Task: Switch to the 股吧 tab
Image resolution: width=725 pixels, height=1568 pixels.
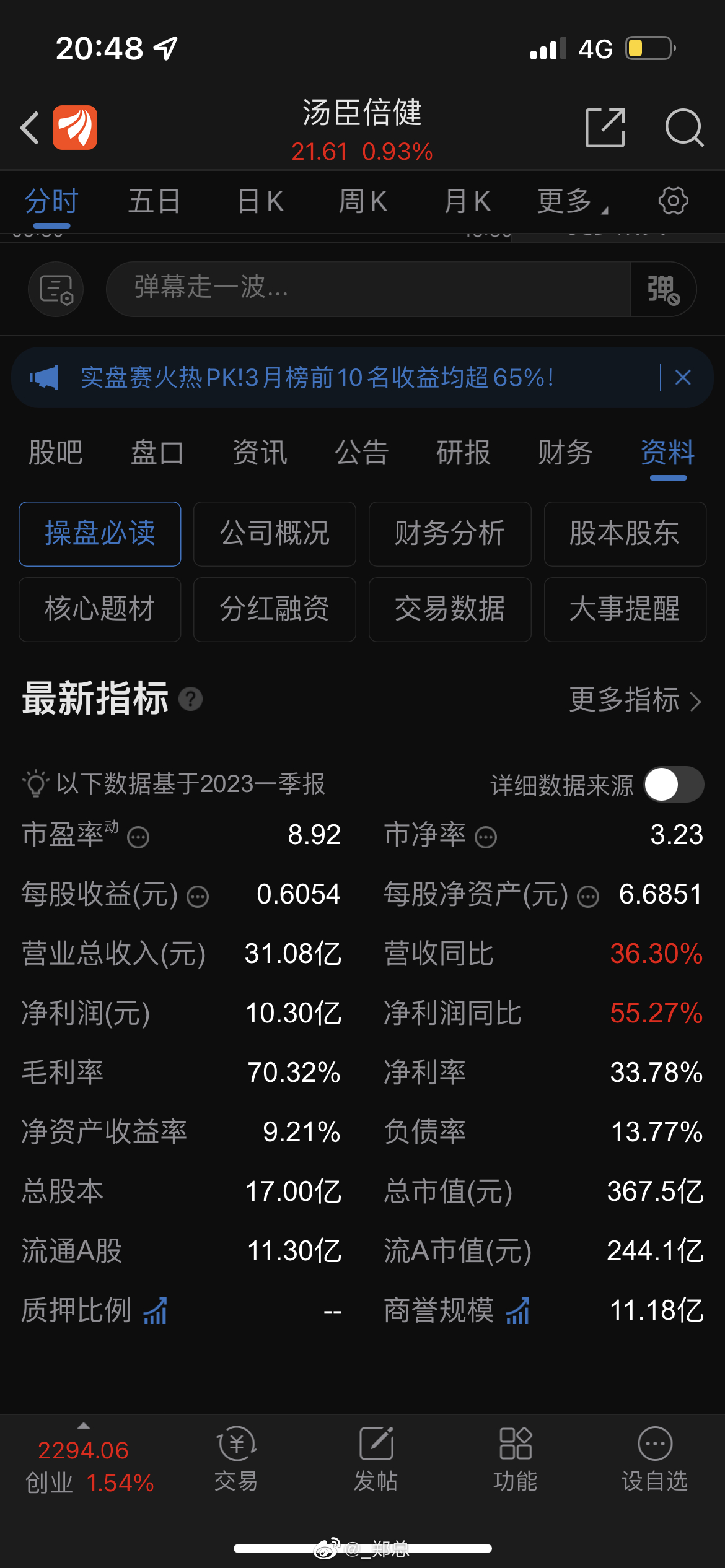Action: (56, 453)
